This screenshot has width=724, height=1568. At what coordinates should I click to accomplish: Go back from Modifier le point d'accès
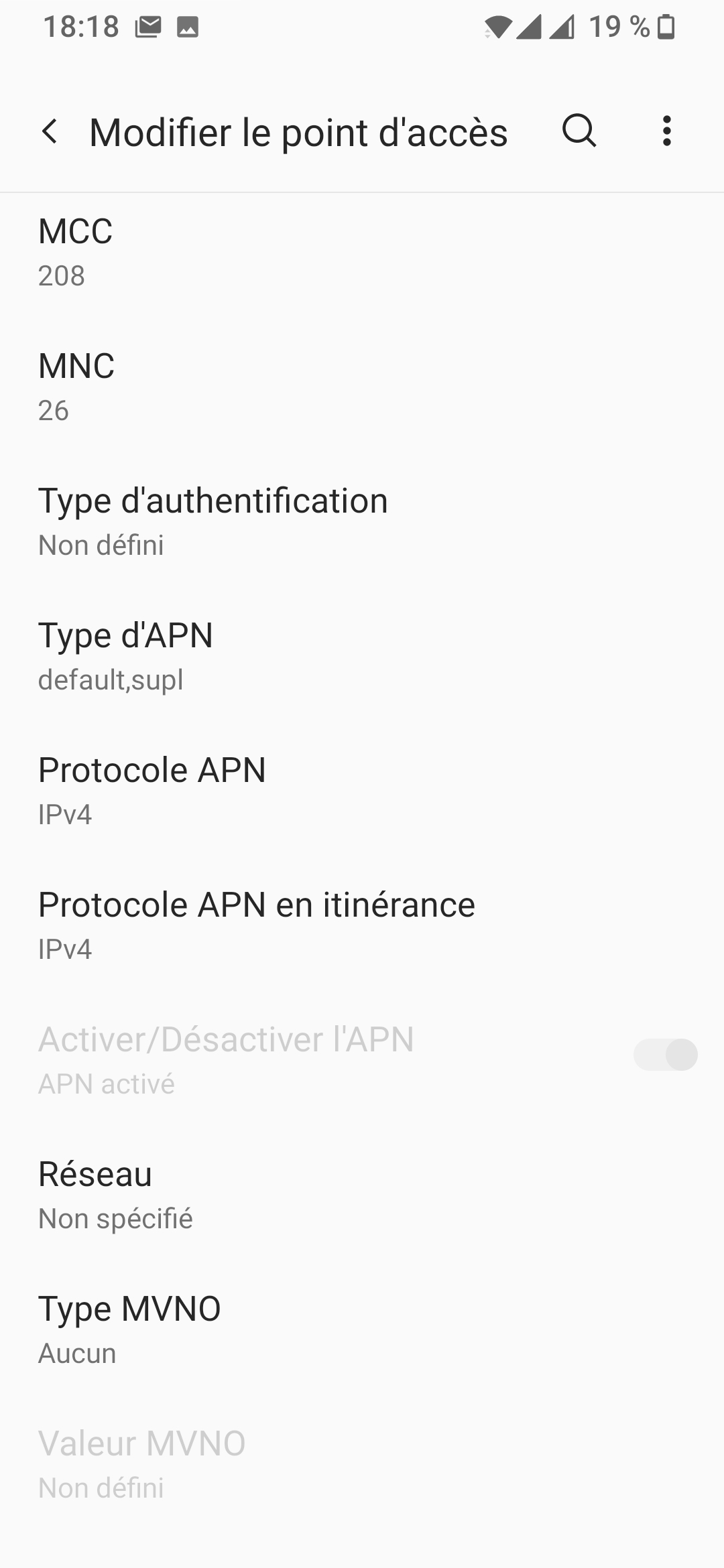coord(50,131)
